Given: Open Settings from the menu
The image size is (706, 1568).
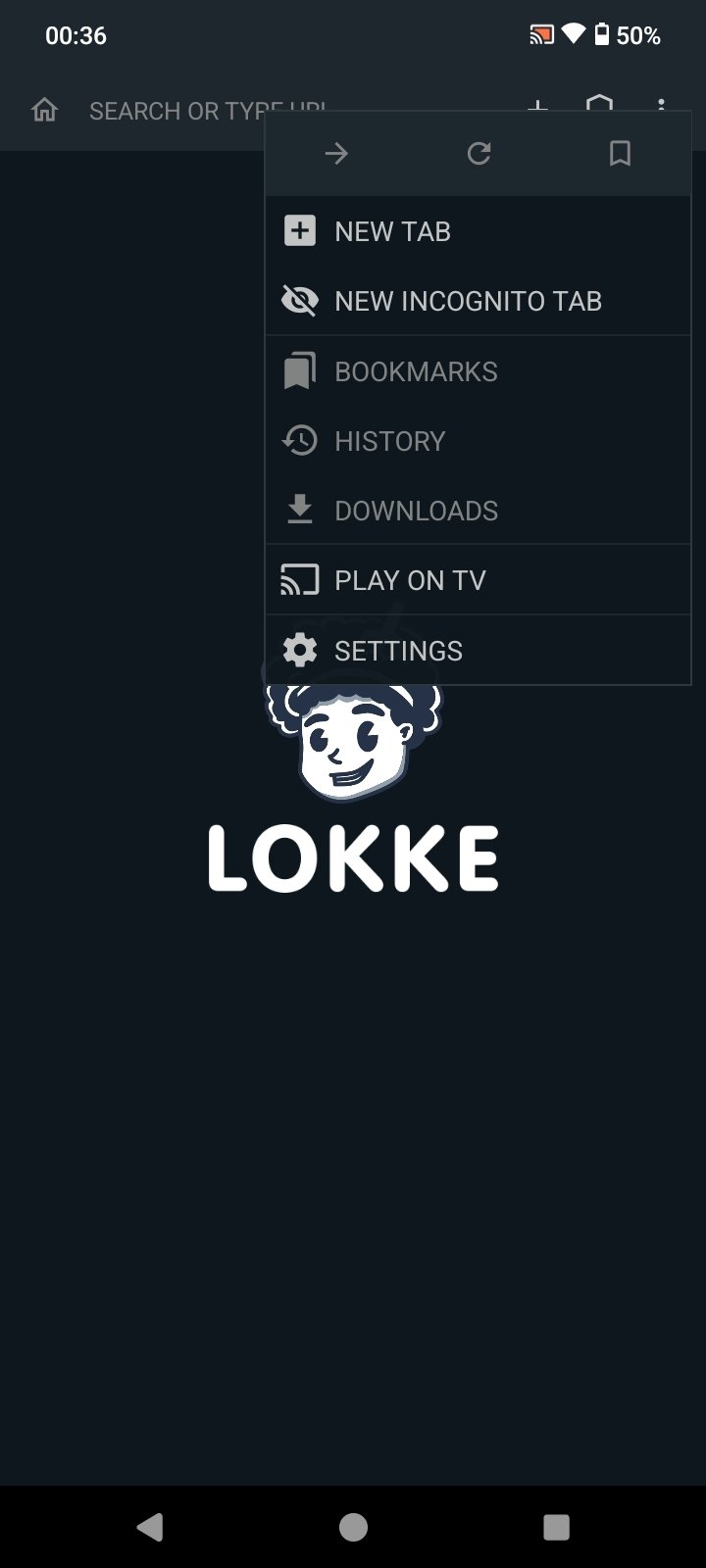Looking at the screenshot, I should [x=398, y=651].
